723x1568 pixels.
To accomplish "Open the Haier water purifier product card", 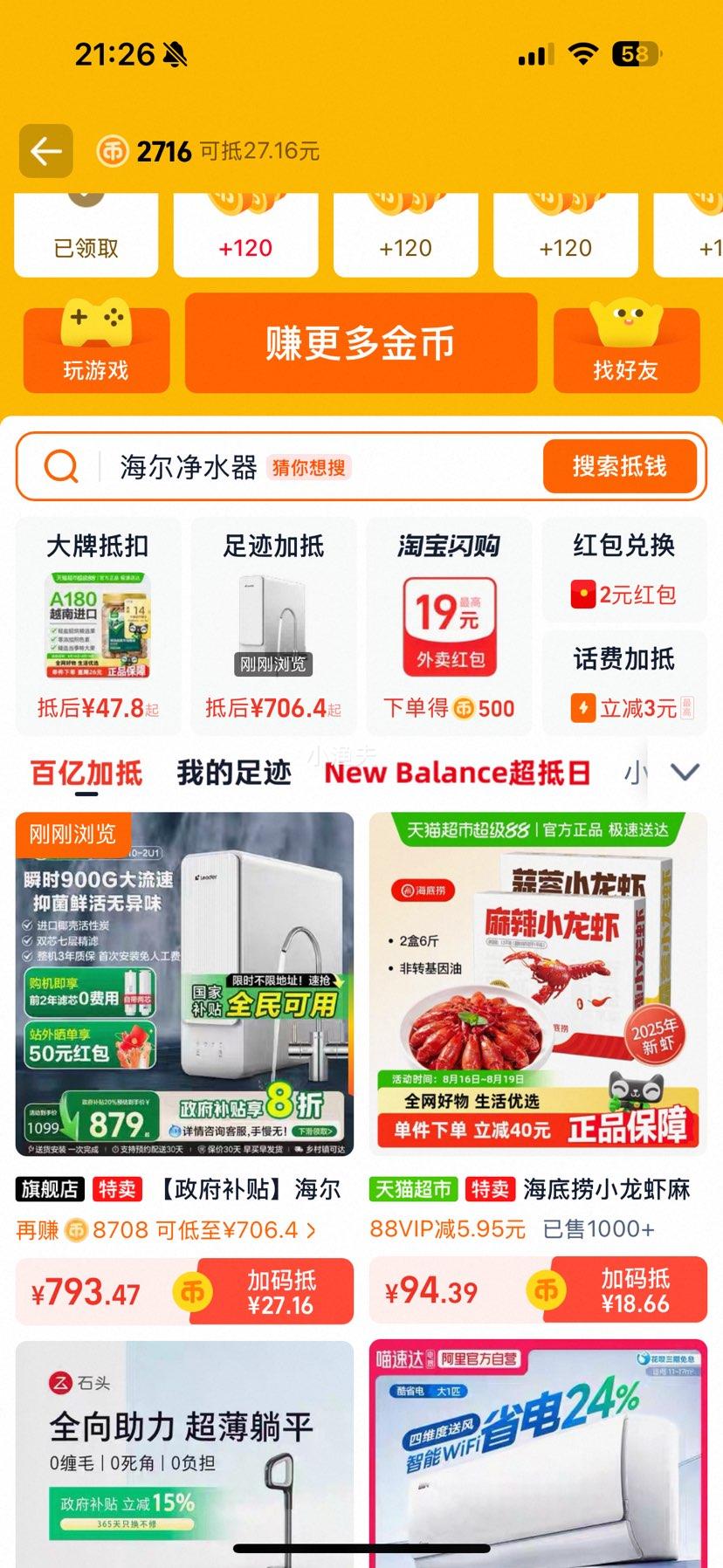I will point(185,982).
